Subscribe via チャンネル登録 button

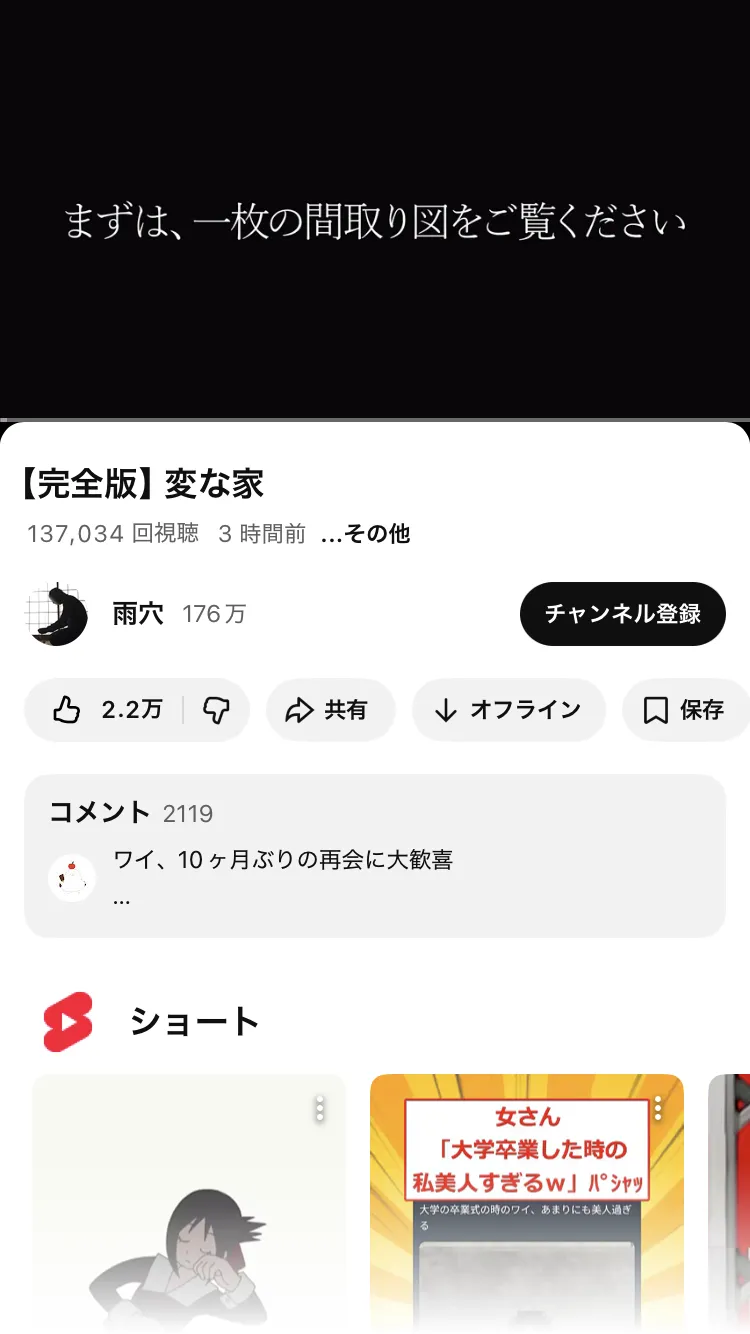tap(622, 614)
